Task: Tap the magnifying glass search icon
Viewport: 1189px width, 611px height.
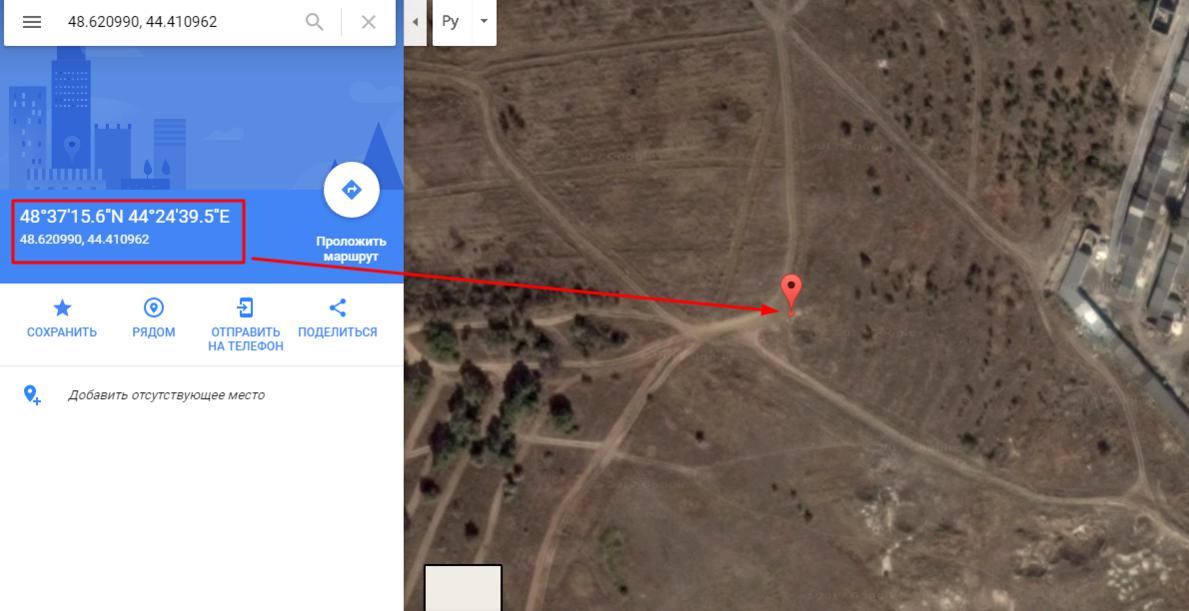Action: coord(314,22)
